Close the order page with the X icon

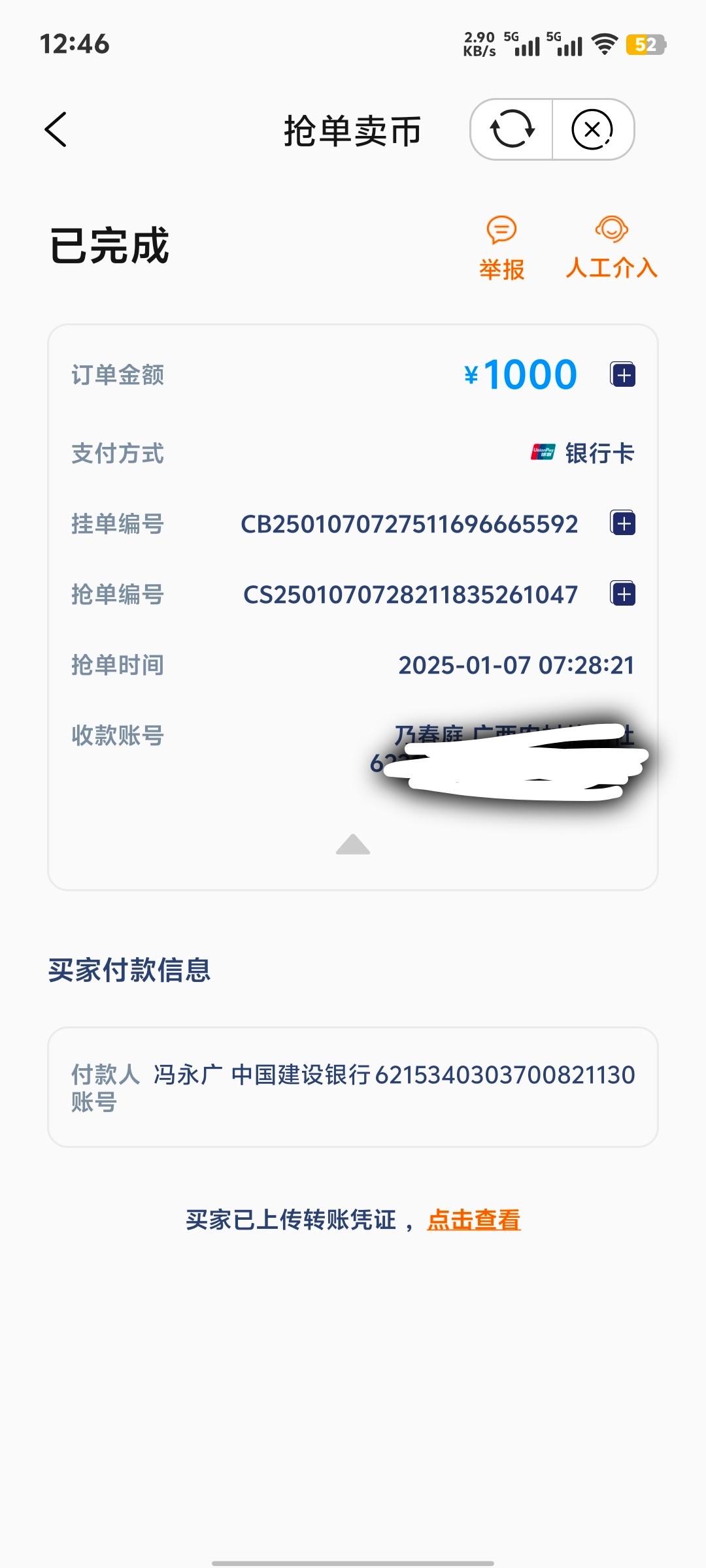[x=592, y=130]
